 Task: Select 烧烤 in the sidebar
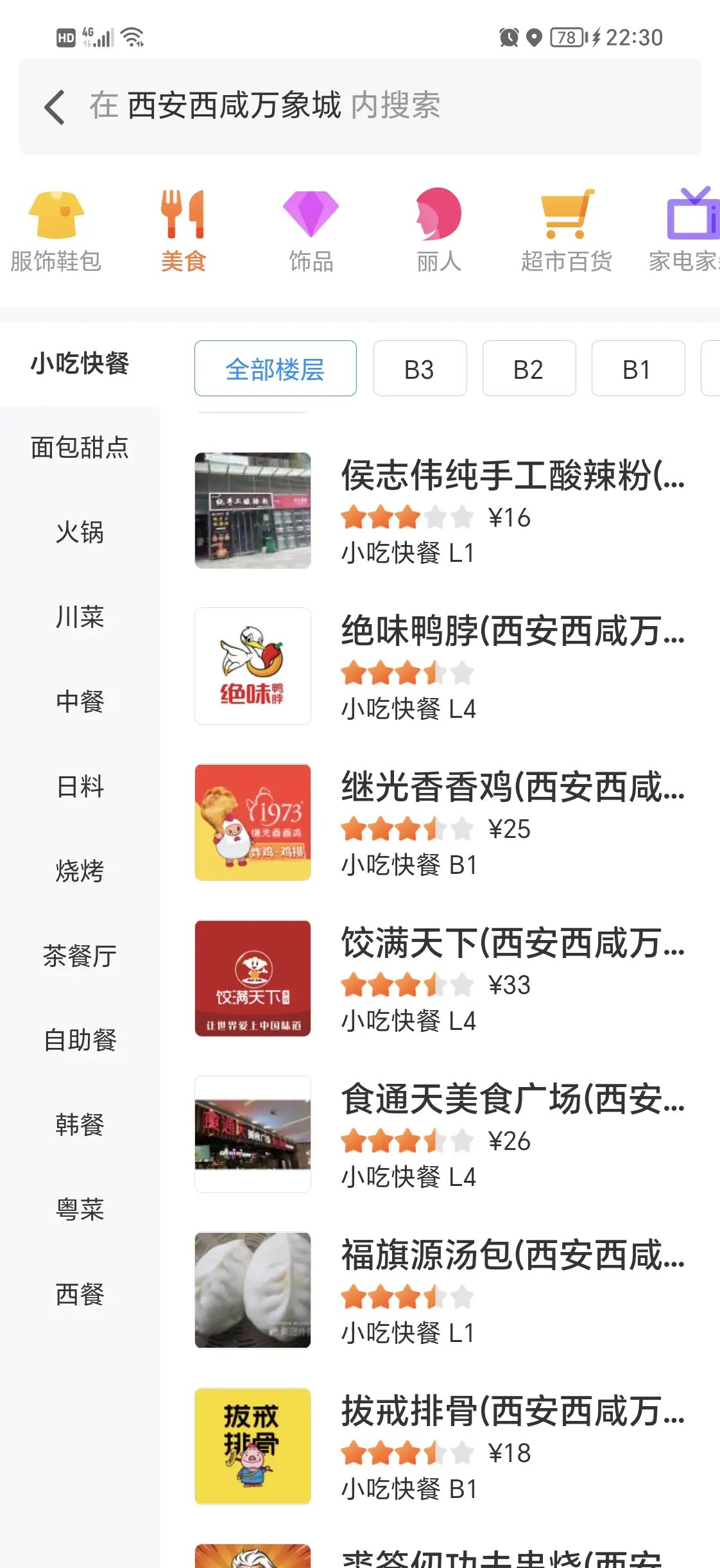tap(80, 871)
